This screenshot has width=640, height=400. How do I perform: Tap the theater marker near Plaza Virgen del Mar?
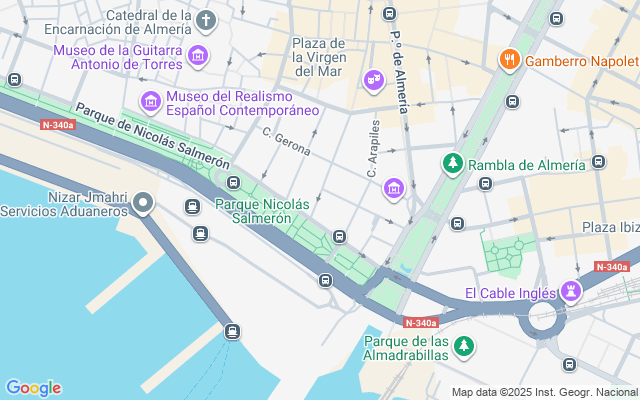click(x=374, y=78)
